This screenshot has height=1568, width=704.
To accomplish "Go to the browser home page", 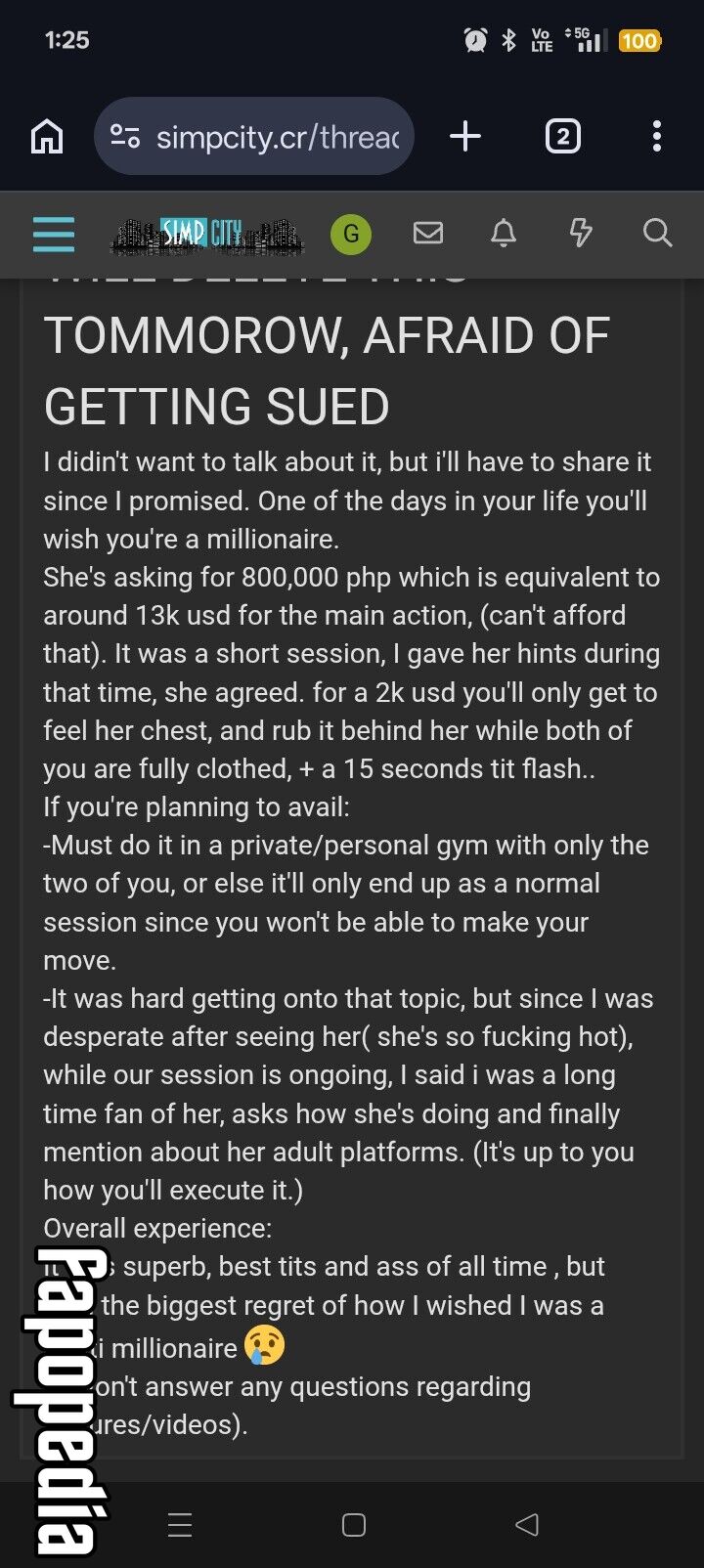I will (47, 136).
